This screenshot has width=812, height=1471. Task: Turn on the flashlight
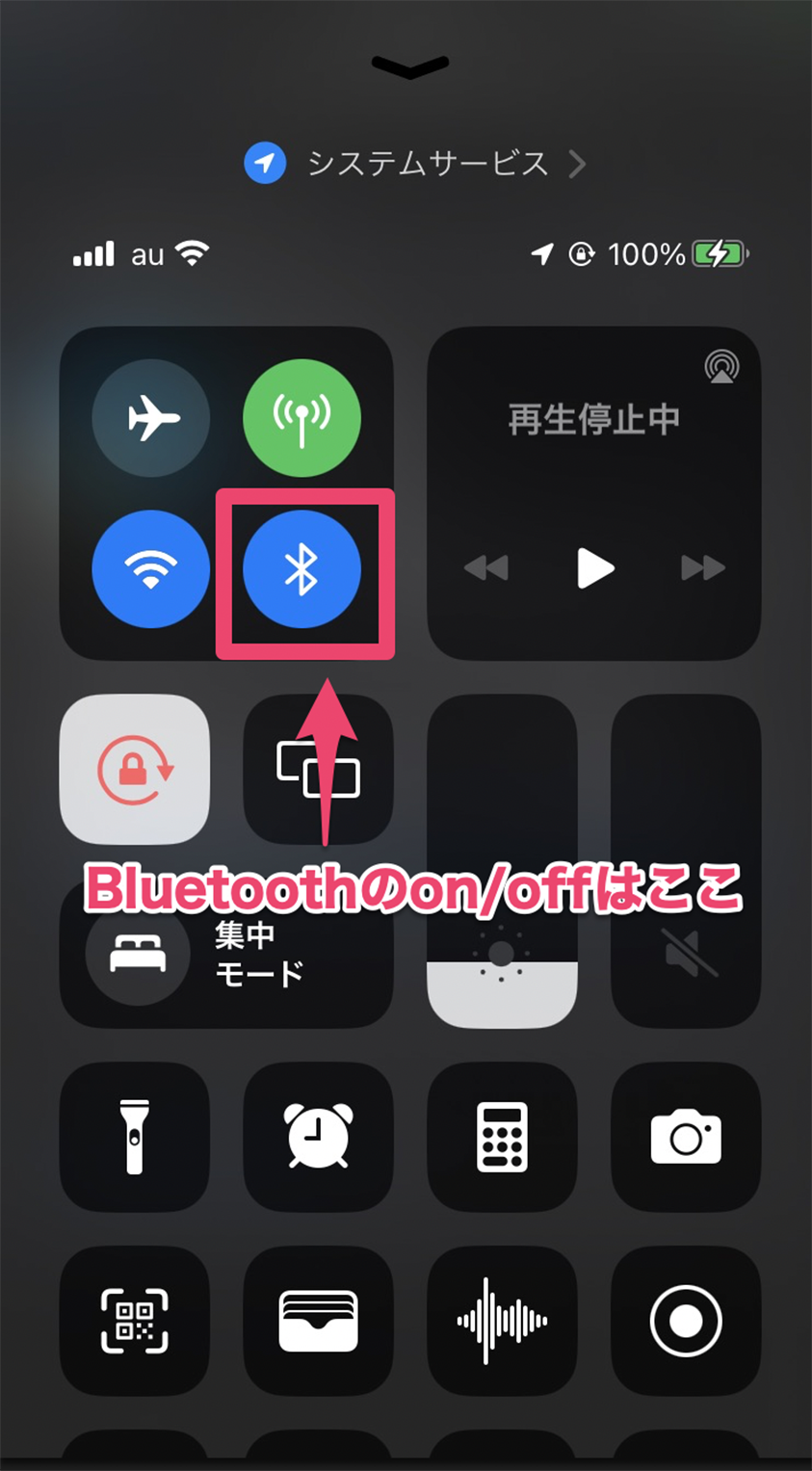pyautogui.click(x=135, y=1137)
